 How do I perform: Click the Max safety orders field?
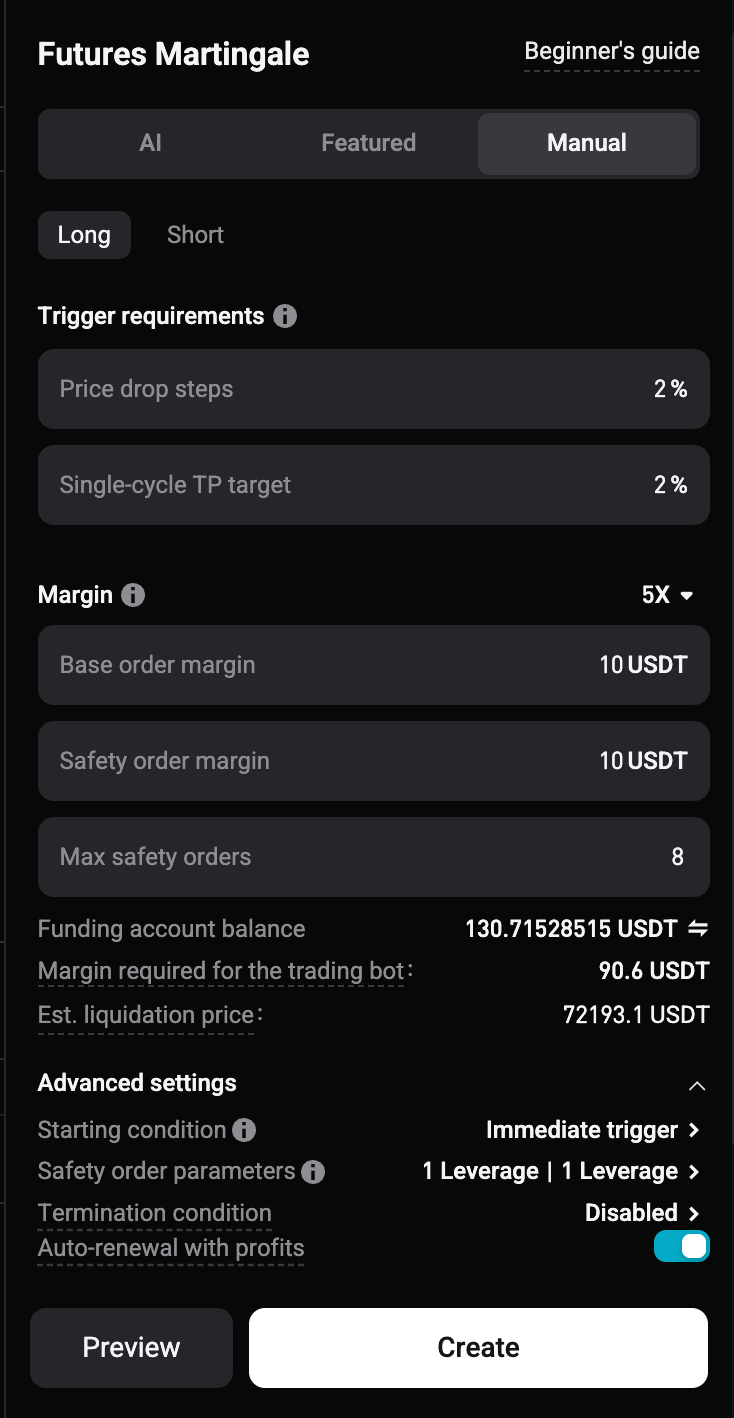(x=373, y=857)
